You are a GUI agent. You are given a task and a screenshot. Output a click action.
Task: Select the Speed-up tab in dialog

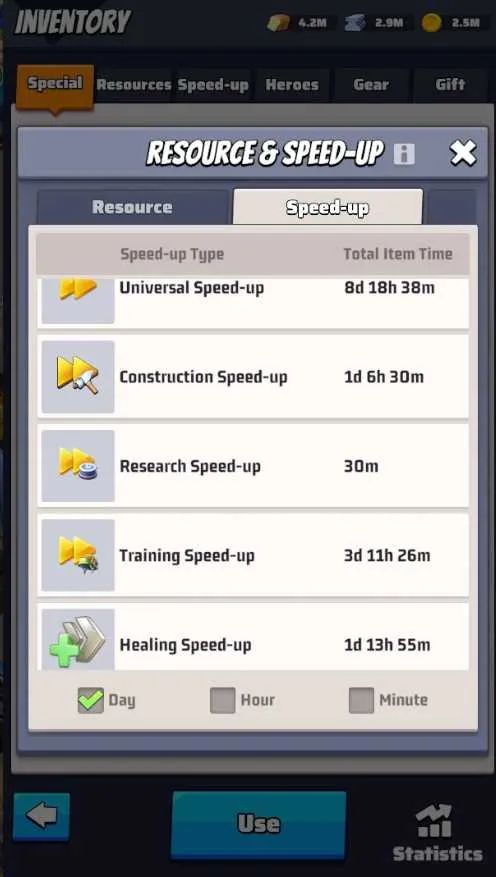pyautogui.click(x=328, y=208)
